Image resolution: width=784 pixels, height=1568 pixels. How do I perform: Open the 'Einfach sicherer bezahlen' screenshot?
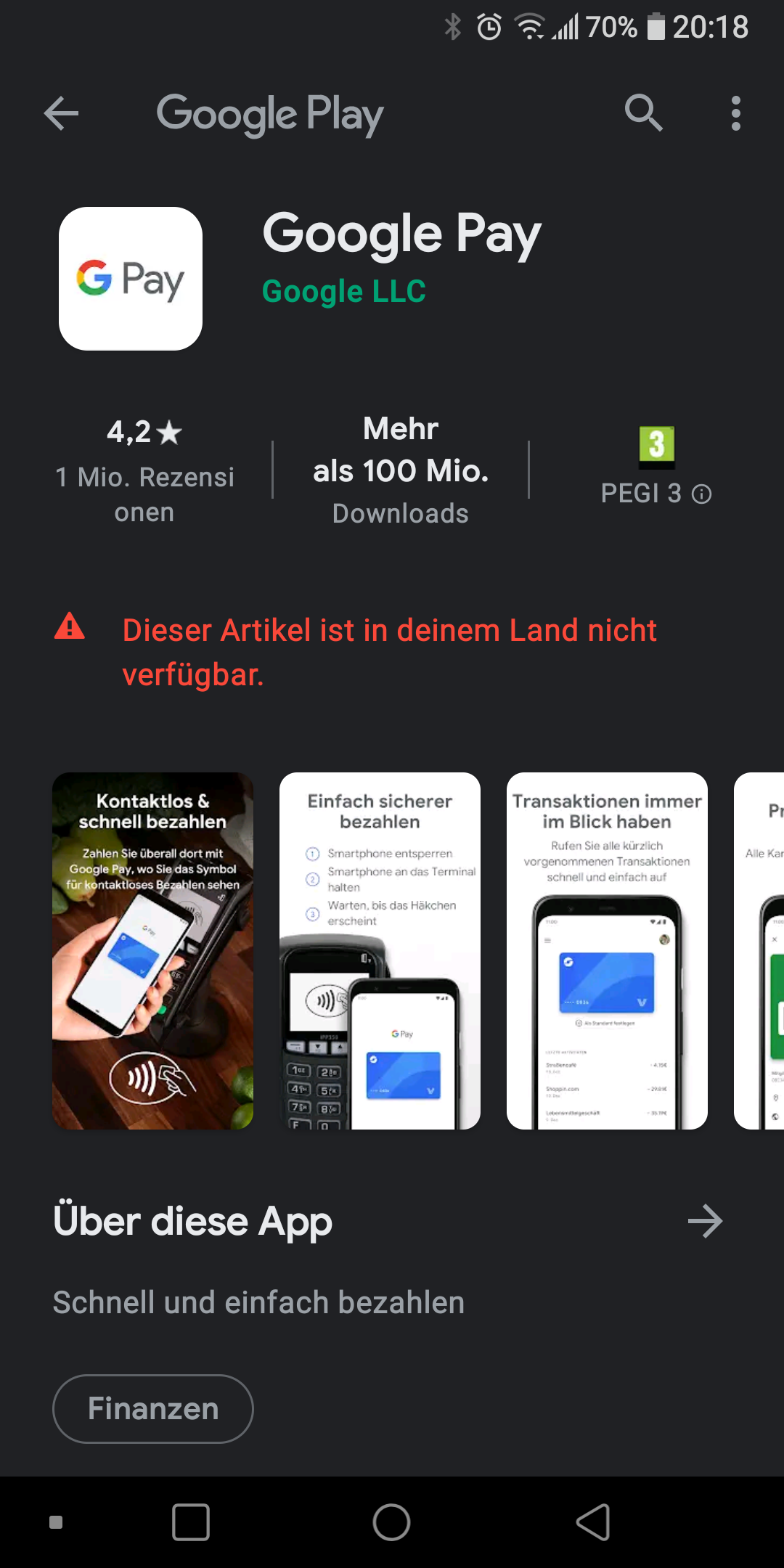pos(380,950)
